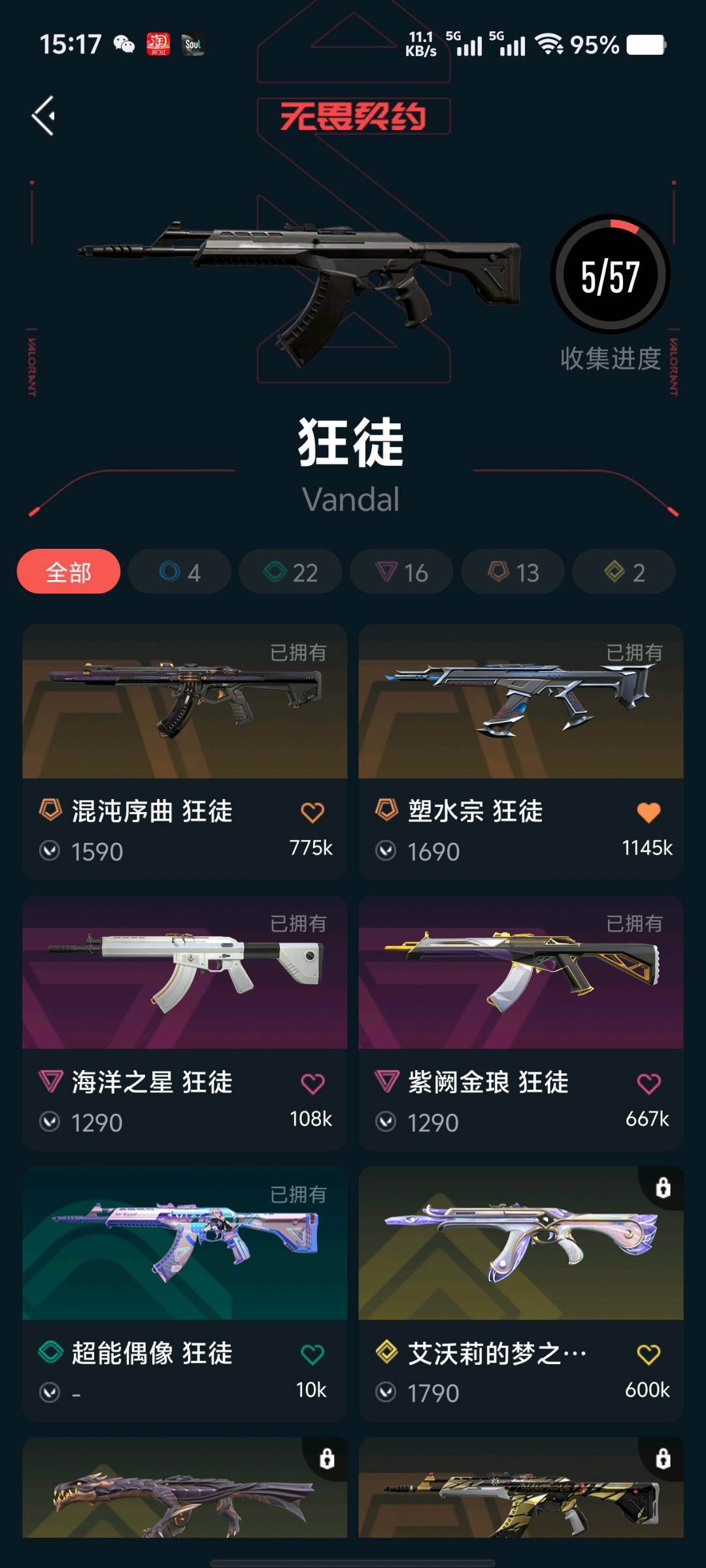Like the 紫阙金琅 狂徒 skin
The width and height of the screenshot is (706, 1568).
point(648,1084)
